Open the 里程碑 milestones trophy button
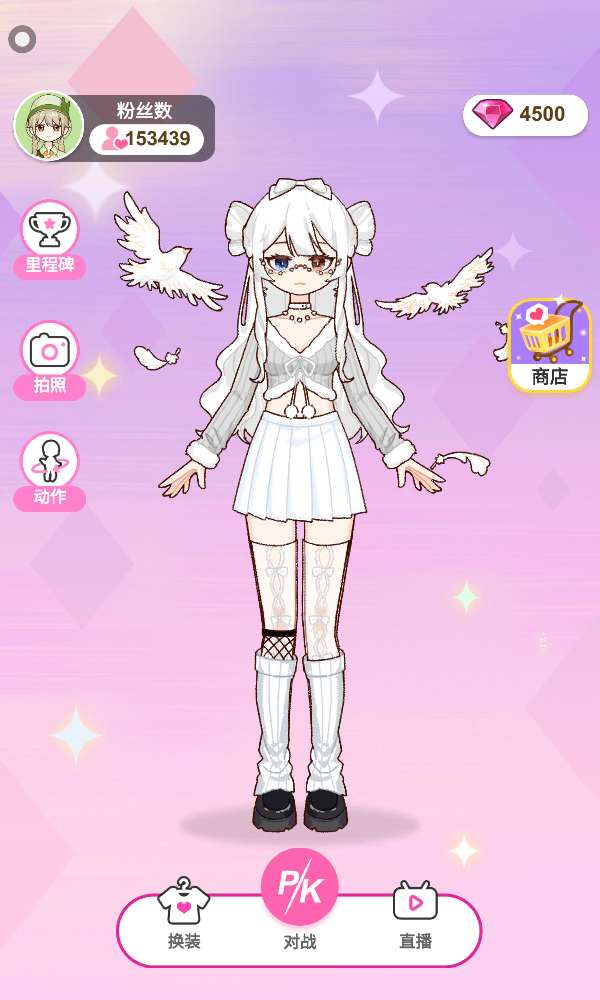Image resolution: width=600 pixels, height=1000 pixels. (49, 238)
